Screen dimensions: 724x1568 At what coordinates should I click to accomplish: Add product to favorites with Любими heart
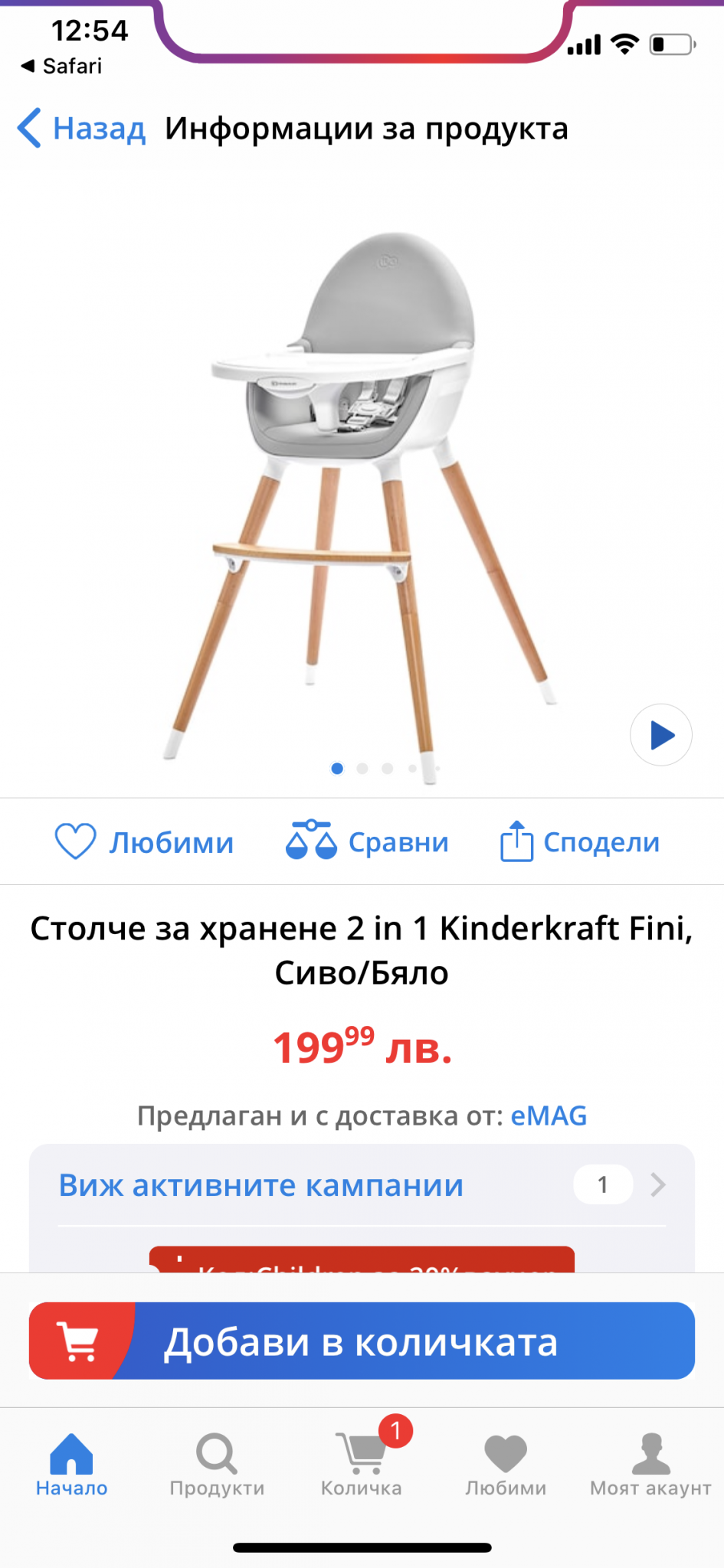point(144,842)
